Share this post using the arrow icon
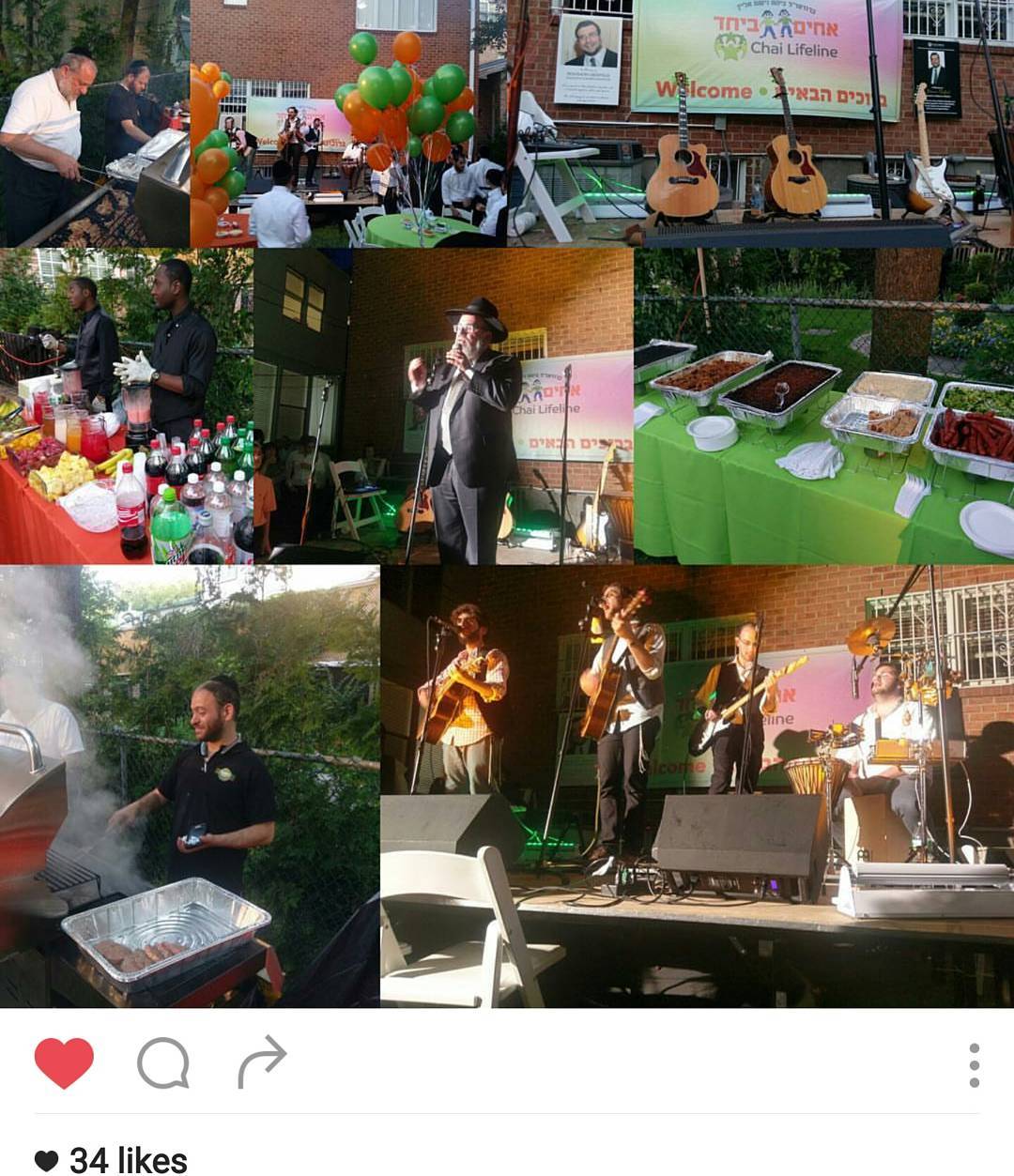This screenshot has width=1014, height=1176. pos(261,1061)
